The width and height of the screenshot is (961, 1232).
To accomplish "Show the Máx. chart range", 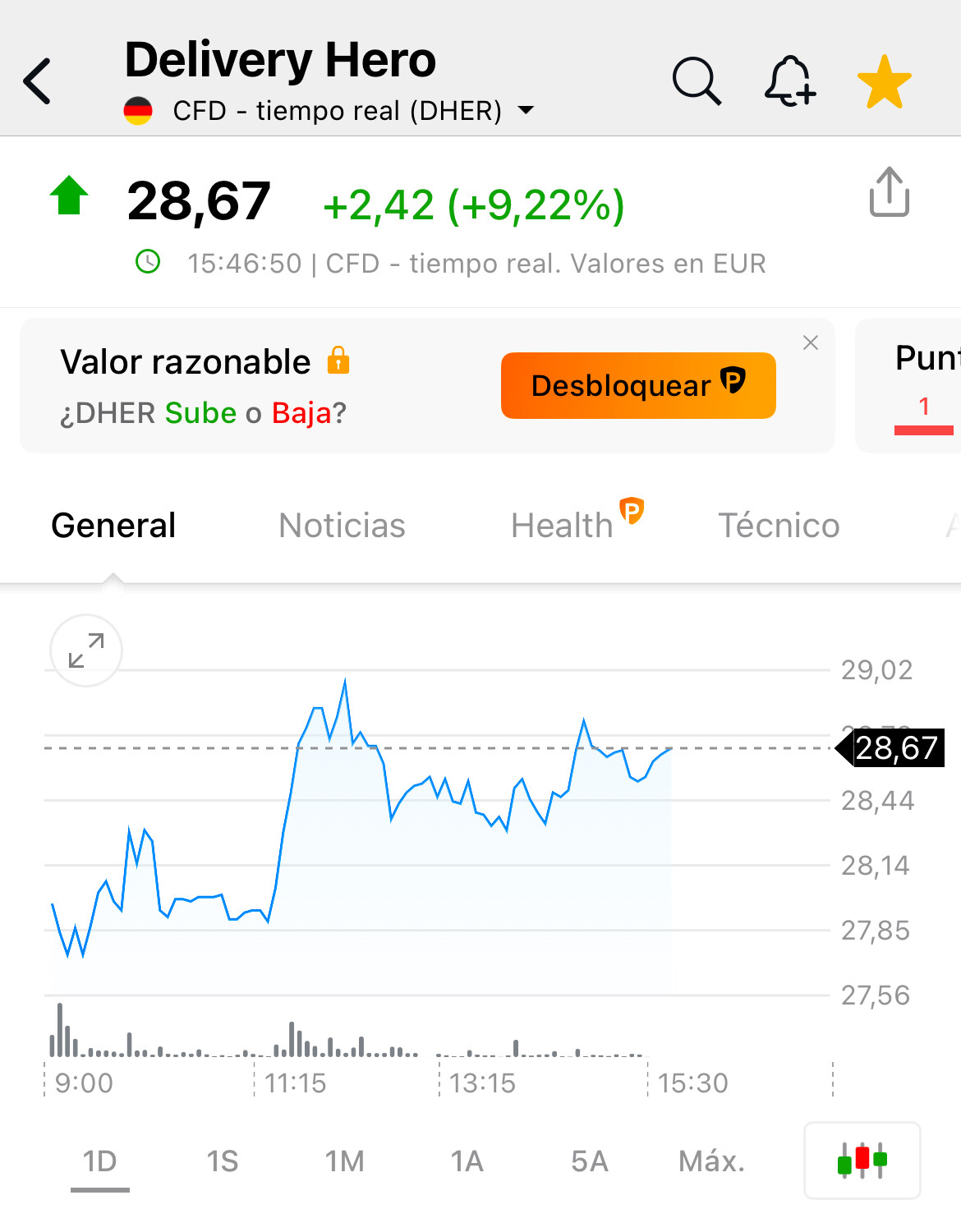I will point(711,1161).
